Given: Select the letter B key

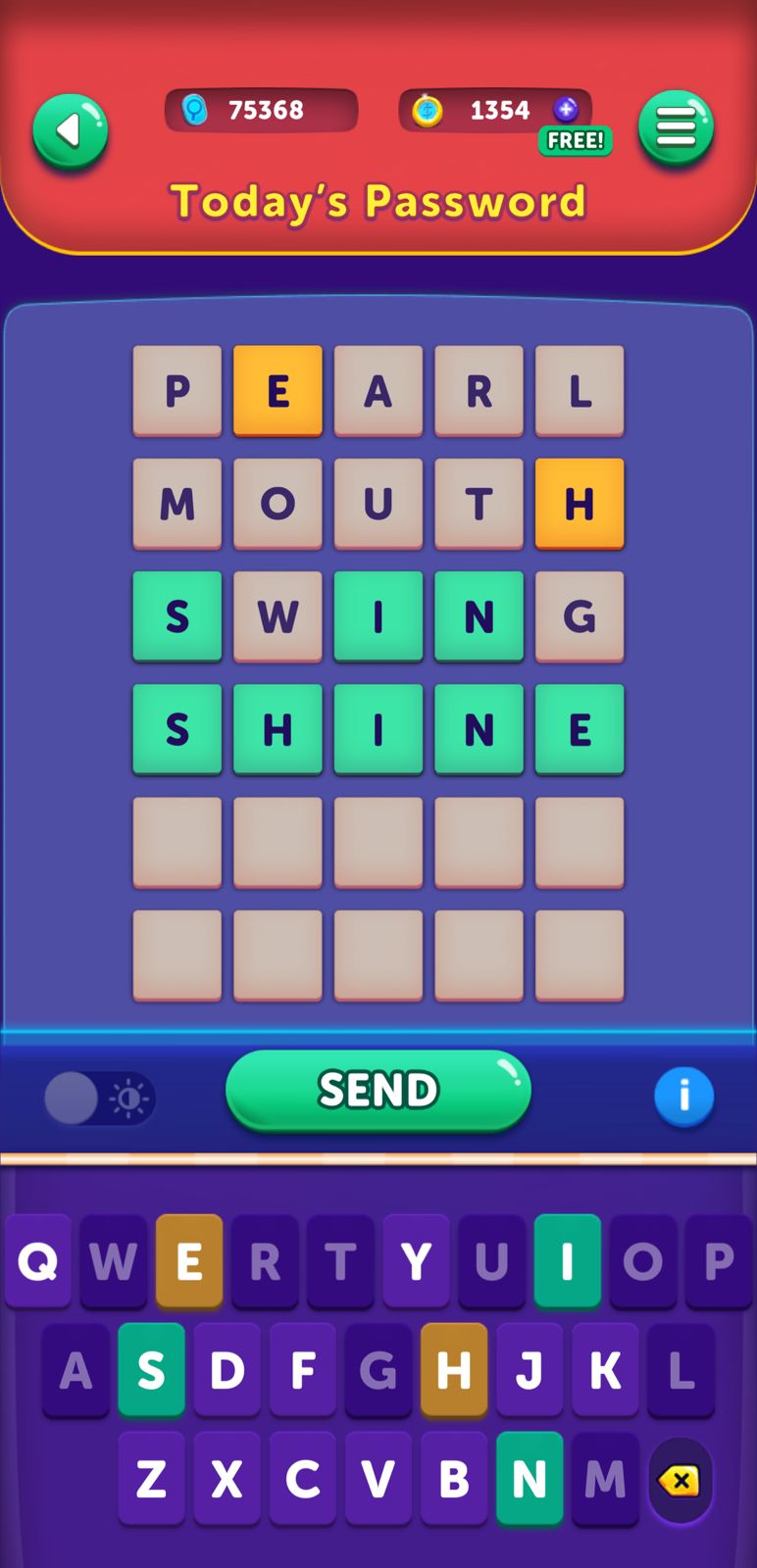Looking at the screenshot, I should coord(454,1478).
